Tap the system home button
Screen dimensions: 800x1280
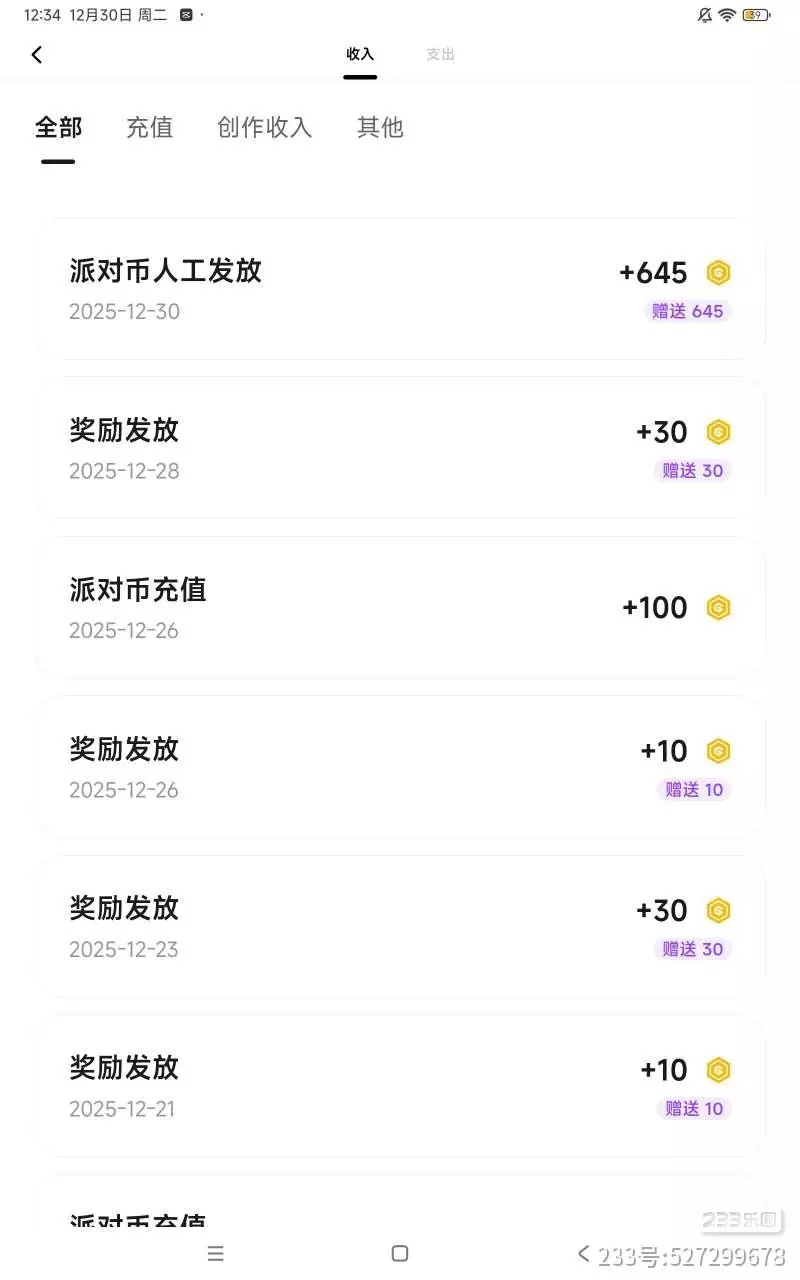pyautogui.click(x=400, y=1253)
